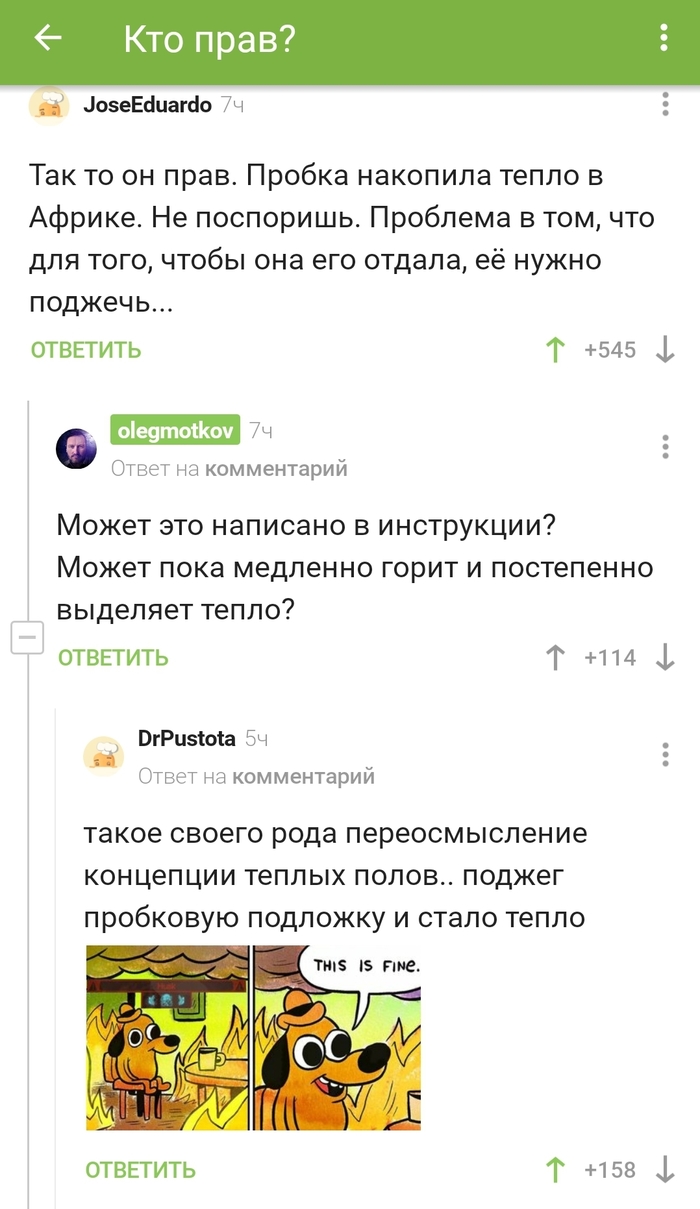Downvote JoseEduardo's comment with +545
This screenshot has height=1209, width=700.
click(665, 350)
